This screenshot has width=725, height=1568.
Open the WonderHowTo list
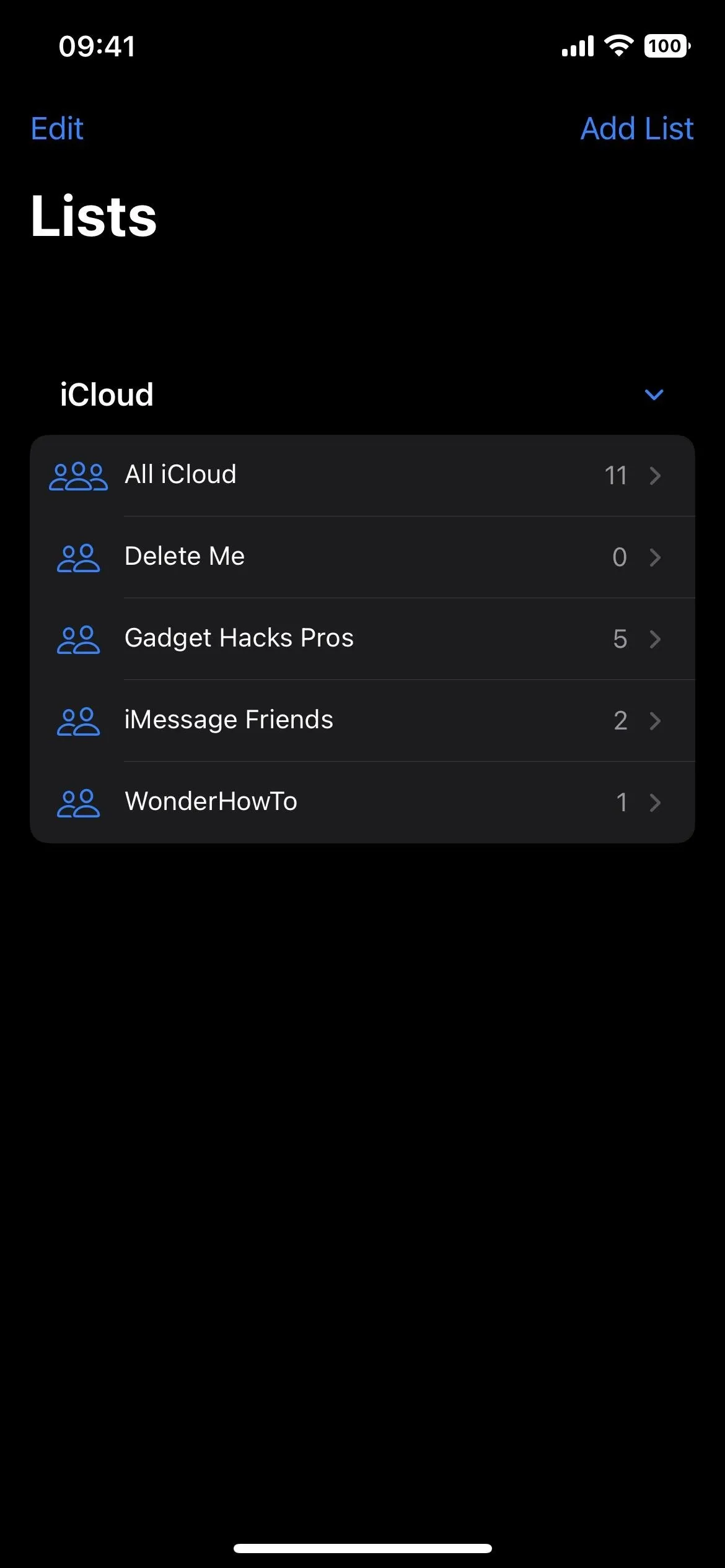362,802
